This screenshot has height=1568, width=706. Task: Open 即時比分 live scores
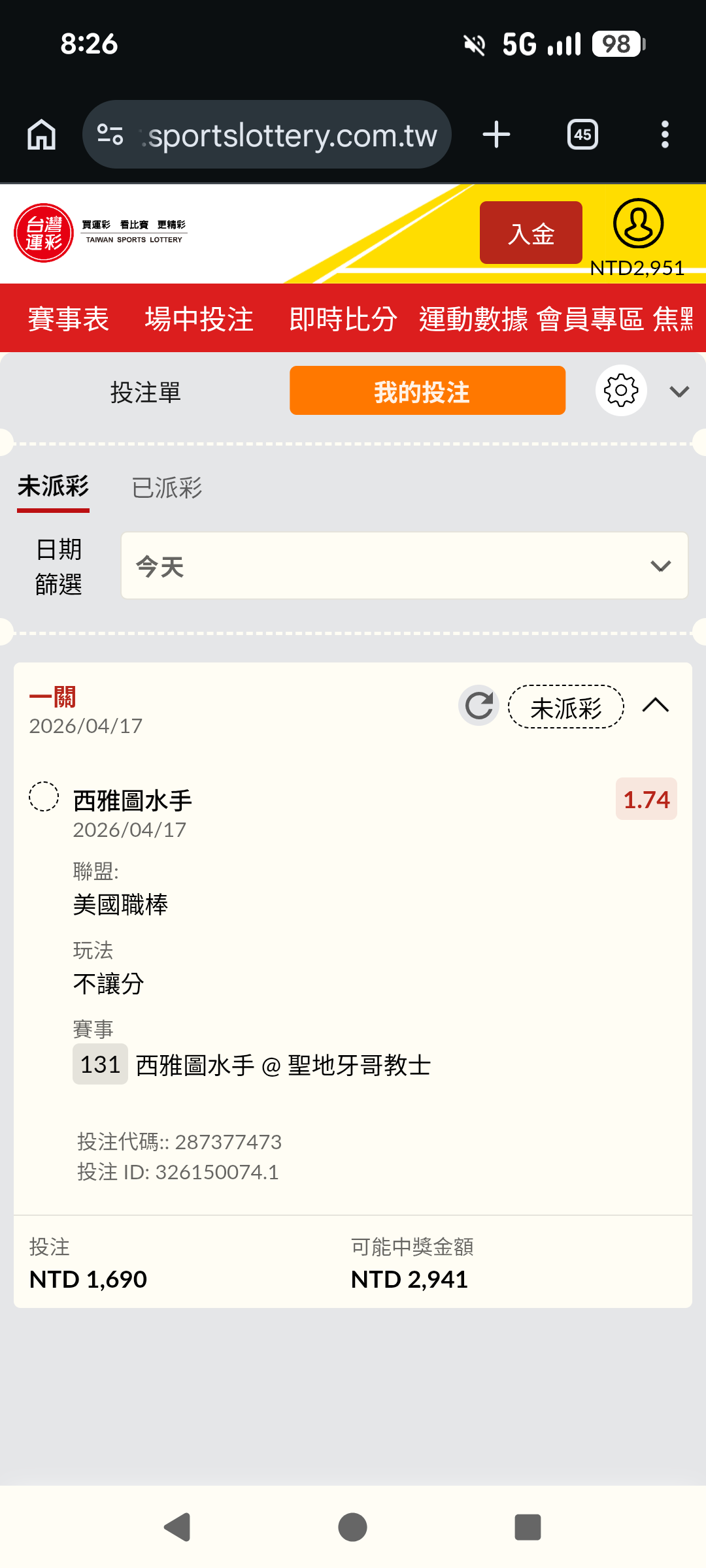coord(343,319)
